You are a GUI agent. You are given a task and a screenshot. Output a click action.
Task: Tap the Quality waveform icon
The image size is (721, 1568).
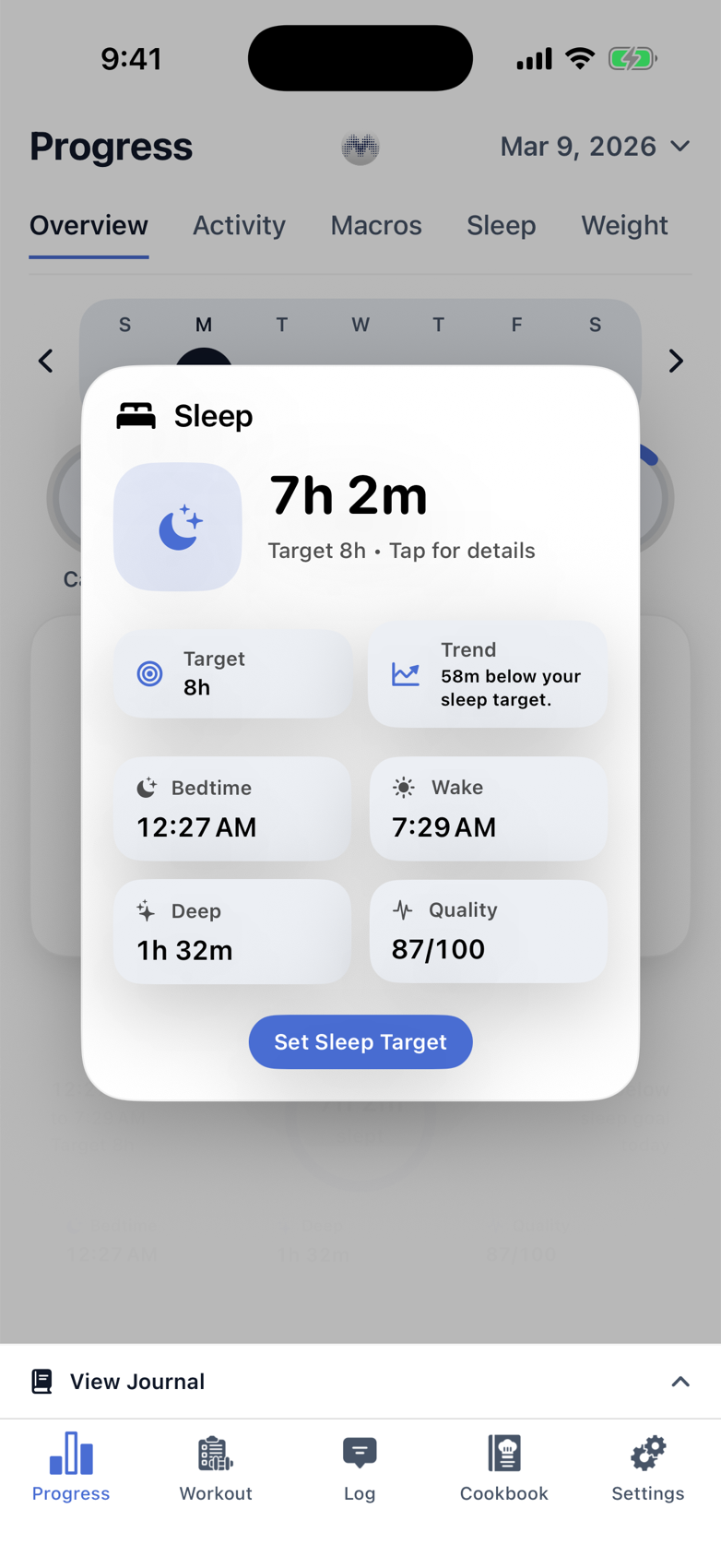click(x=404, y=911)
